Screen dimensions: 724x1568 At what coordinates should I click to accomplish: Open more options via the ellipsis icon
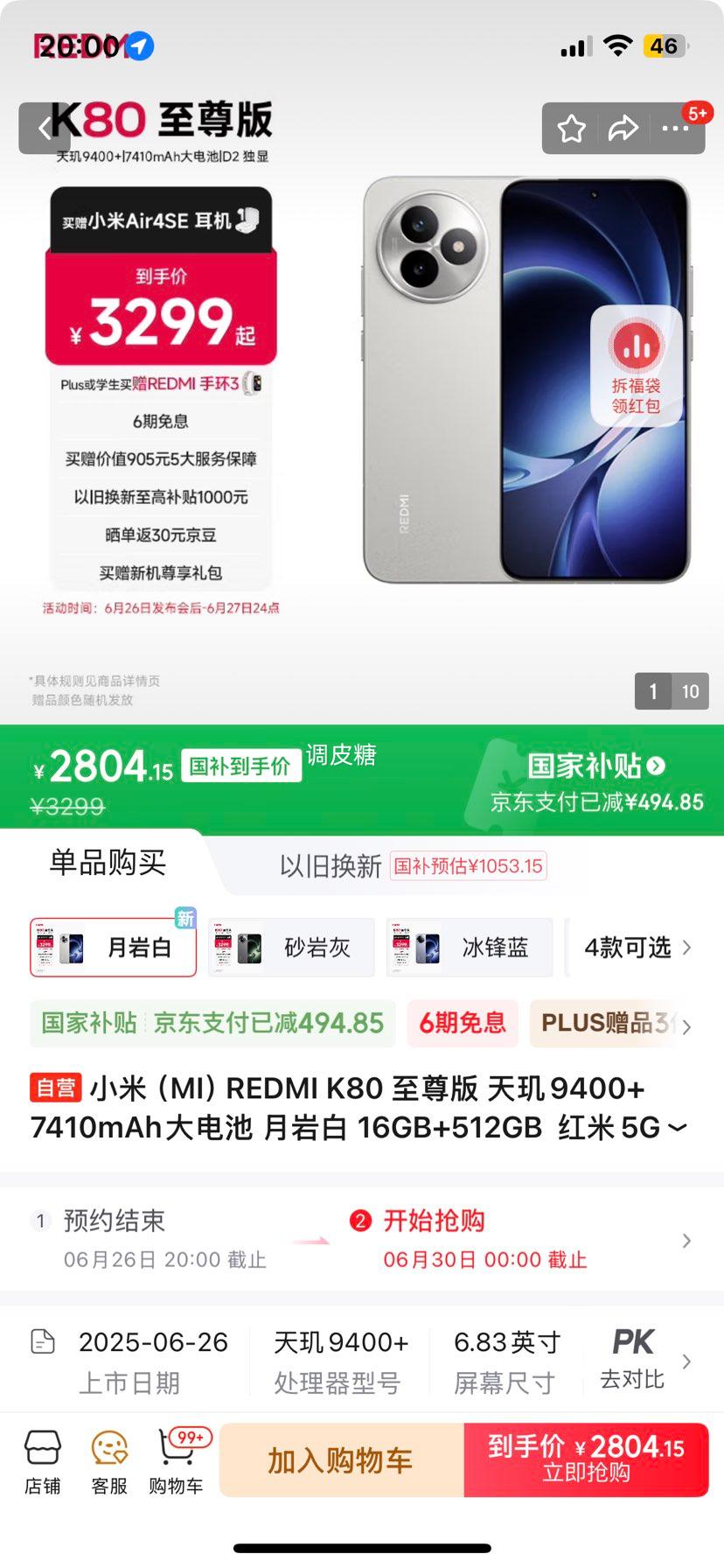(675, 128)
